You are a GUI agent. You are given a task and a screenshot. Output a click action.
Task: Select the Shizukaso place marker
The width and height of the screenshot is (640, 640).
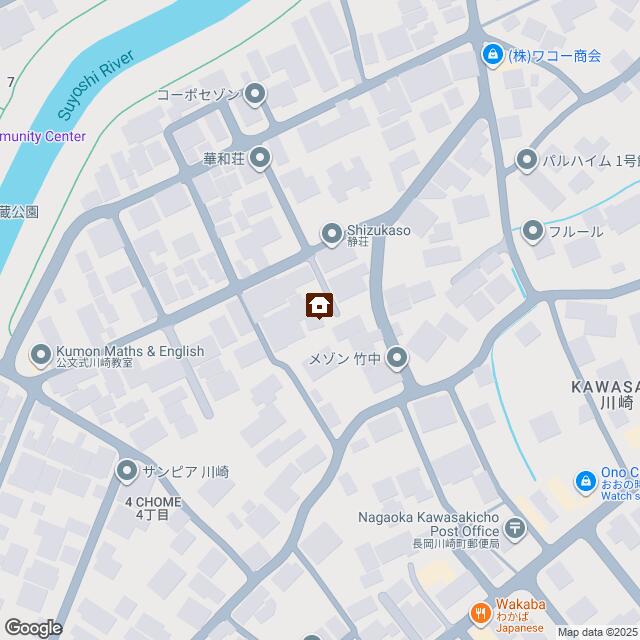tap(332, 234)
